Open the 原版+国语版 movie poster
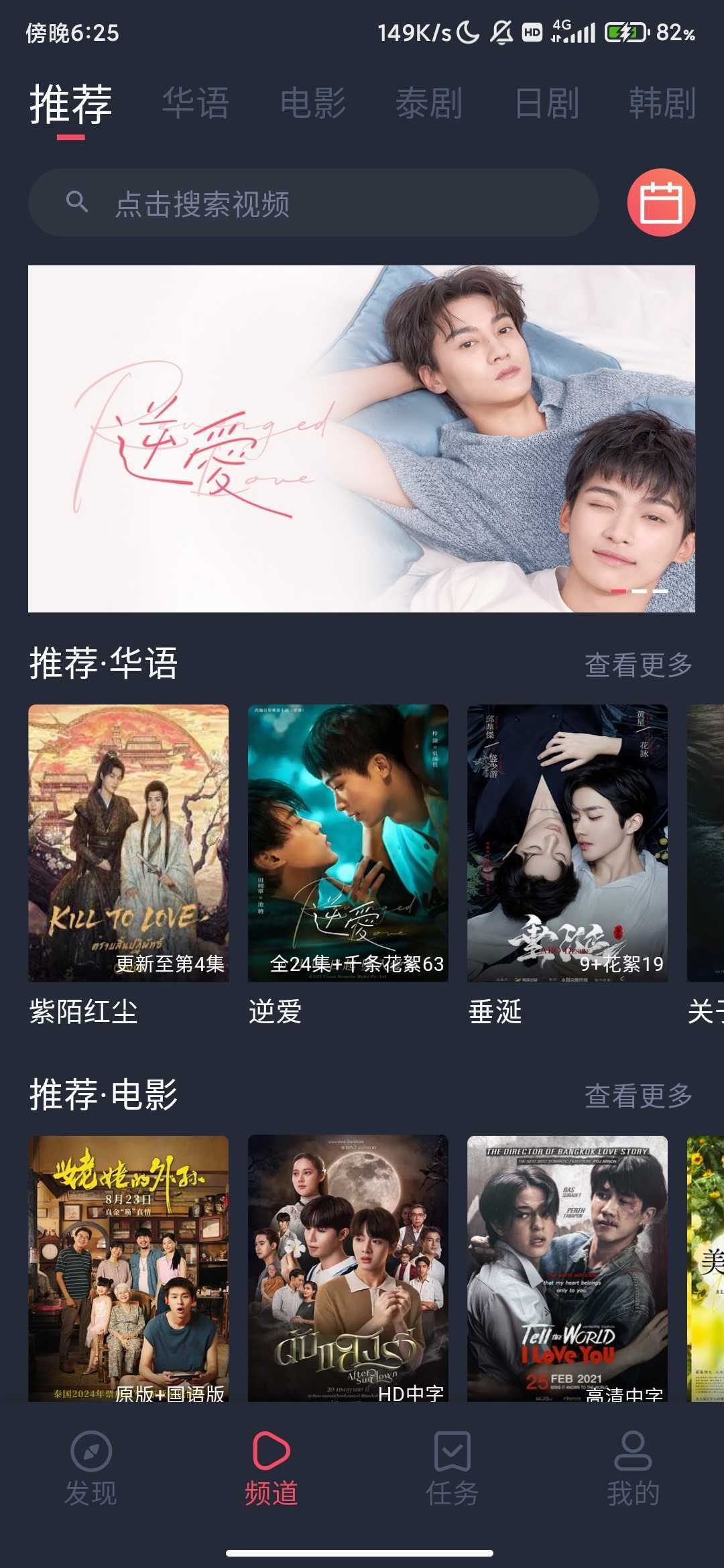Viewport: 724px width, 1568px height. click(128, 1268)
